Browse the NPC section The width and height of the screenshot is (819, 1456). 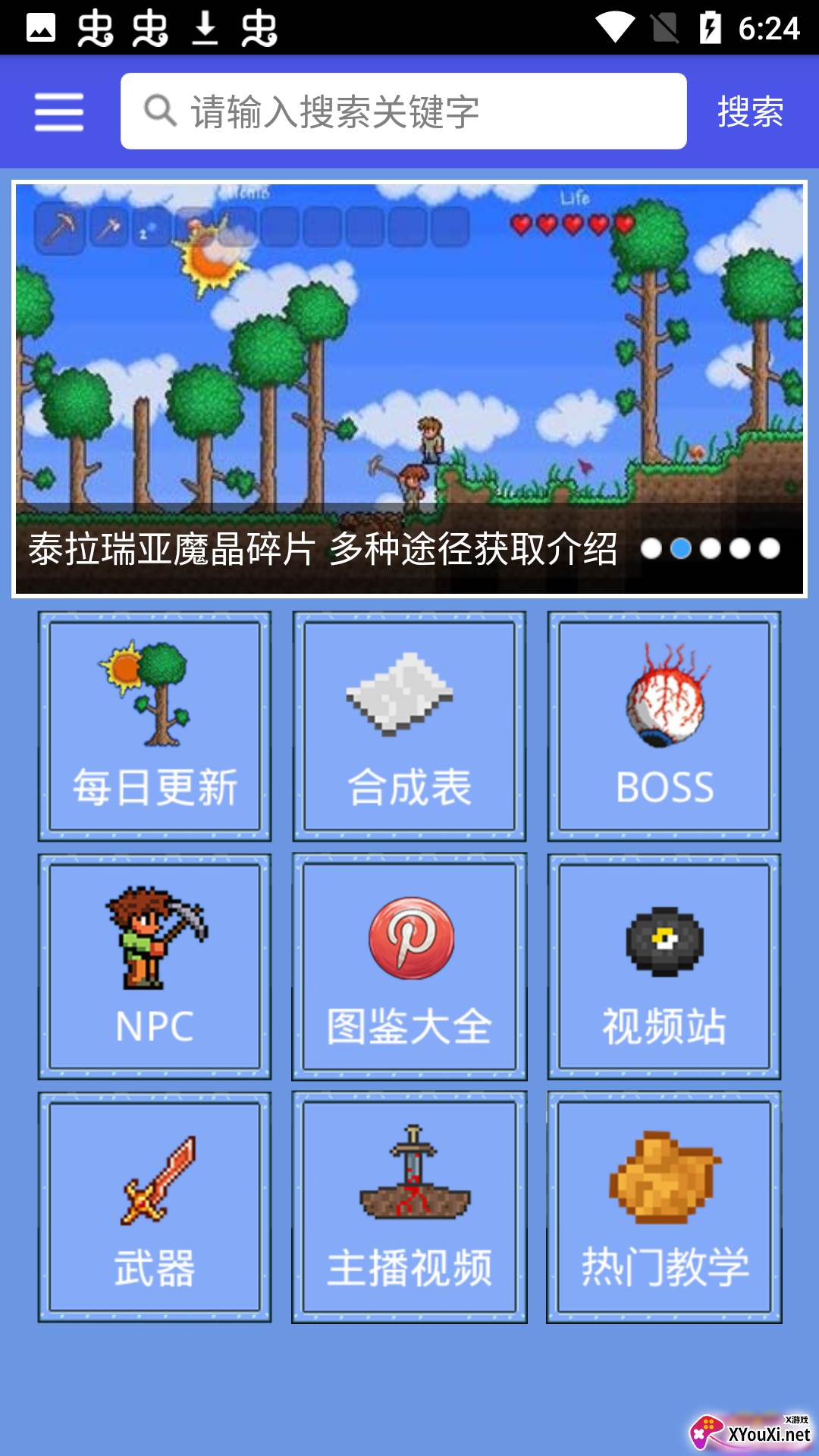coord(155,967)
